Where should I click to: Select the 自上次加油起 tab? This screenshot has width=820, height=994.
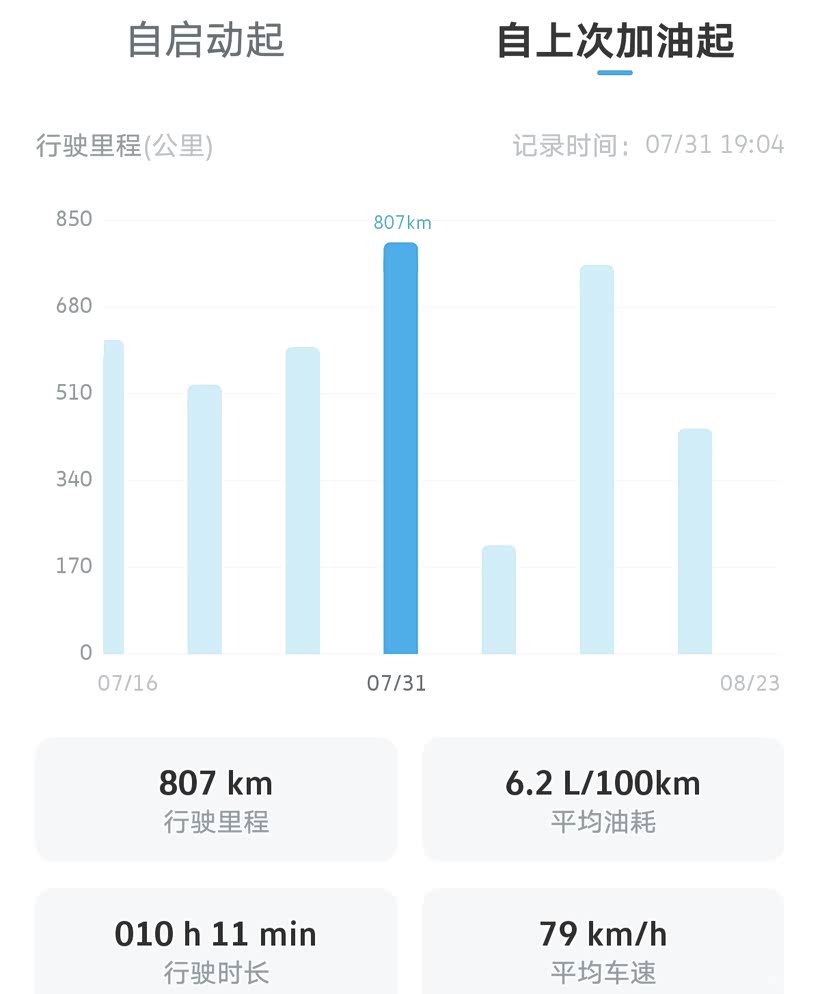pos(615,42)
